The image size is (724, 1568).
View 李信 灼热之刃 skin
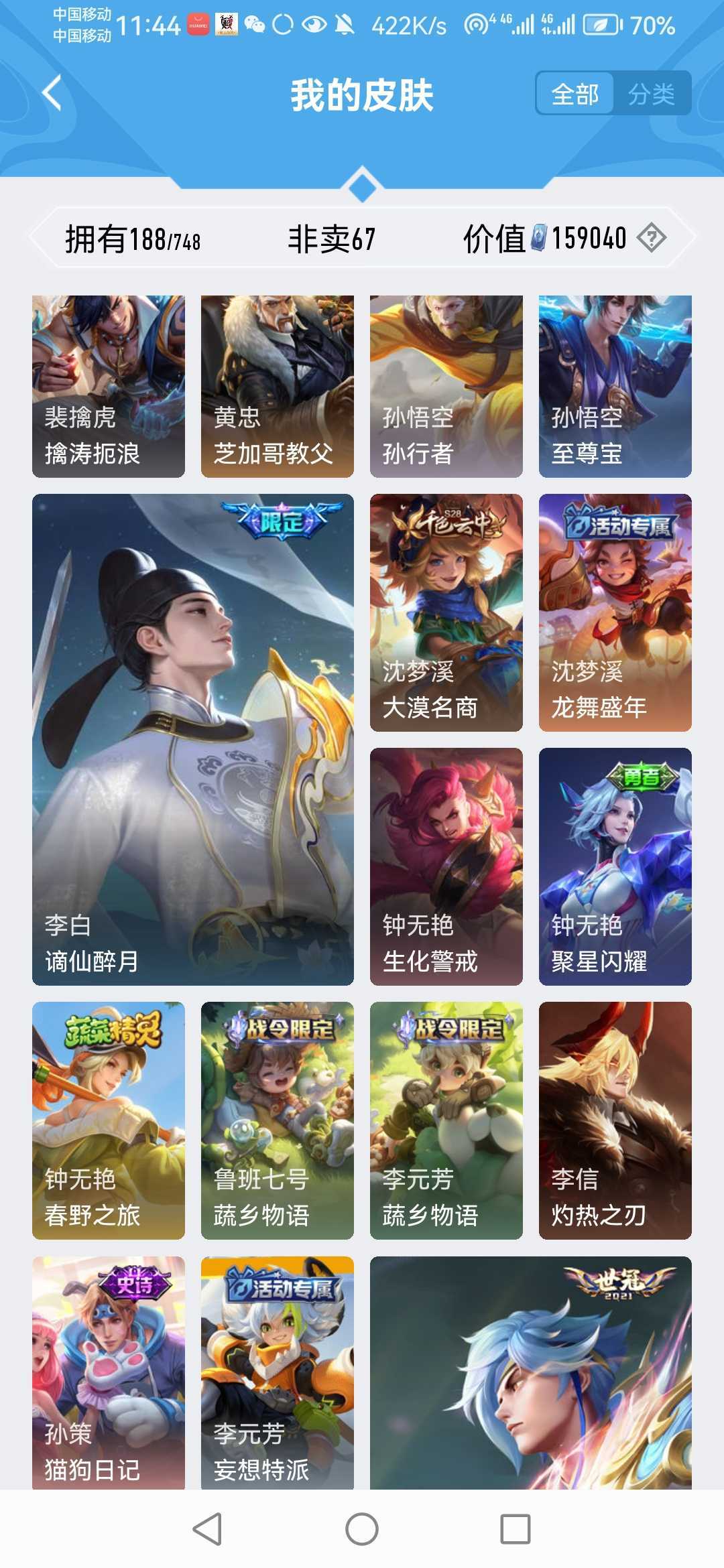coord(615,1120)
